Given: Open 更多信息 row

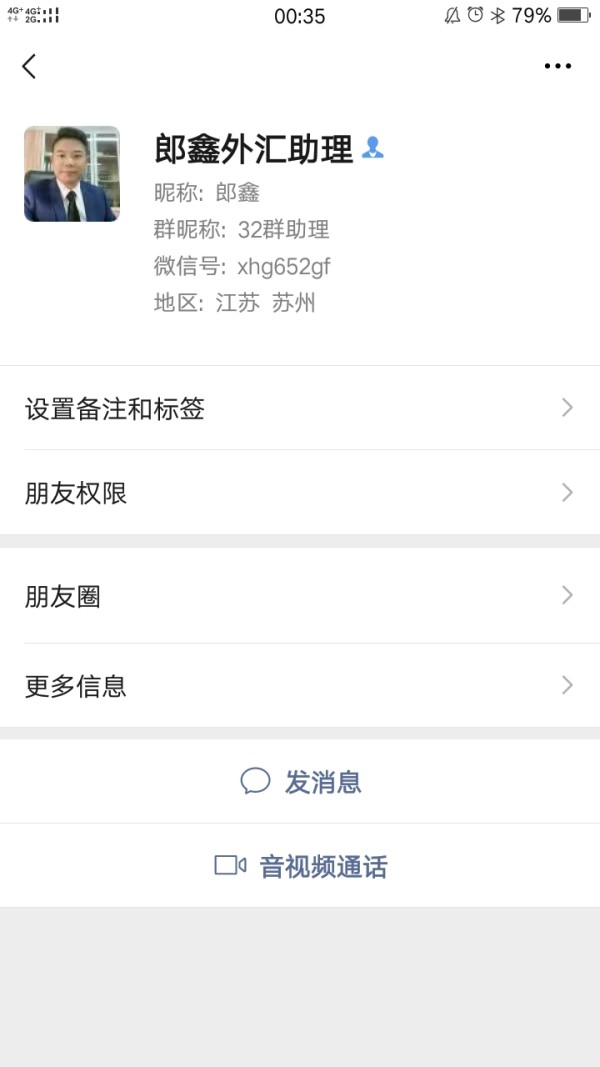Looking at the screenshot, I should [300, 685].
